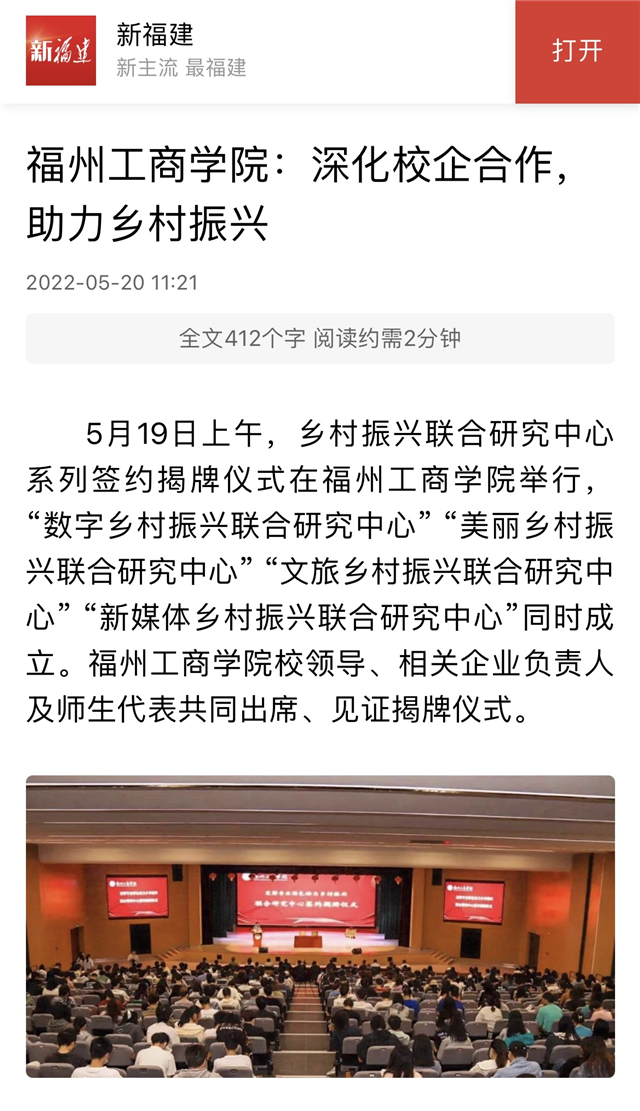
Task: Tap the 打开 button to open the app
Action: (577, 51)
